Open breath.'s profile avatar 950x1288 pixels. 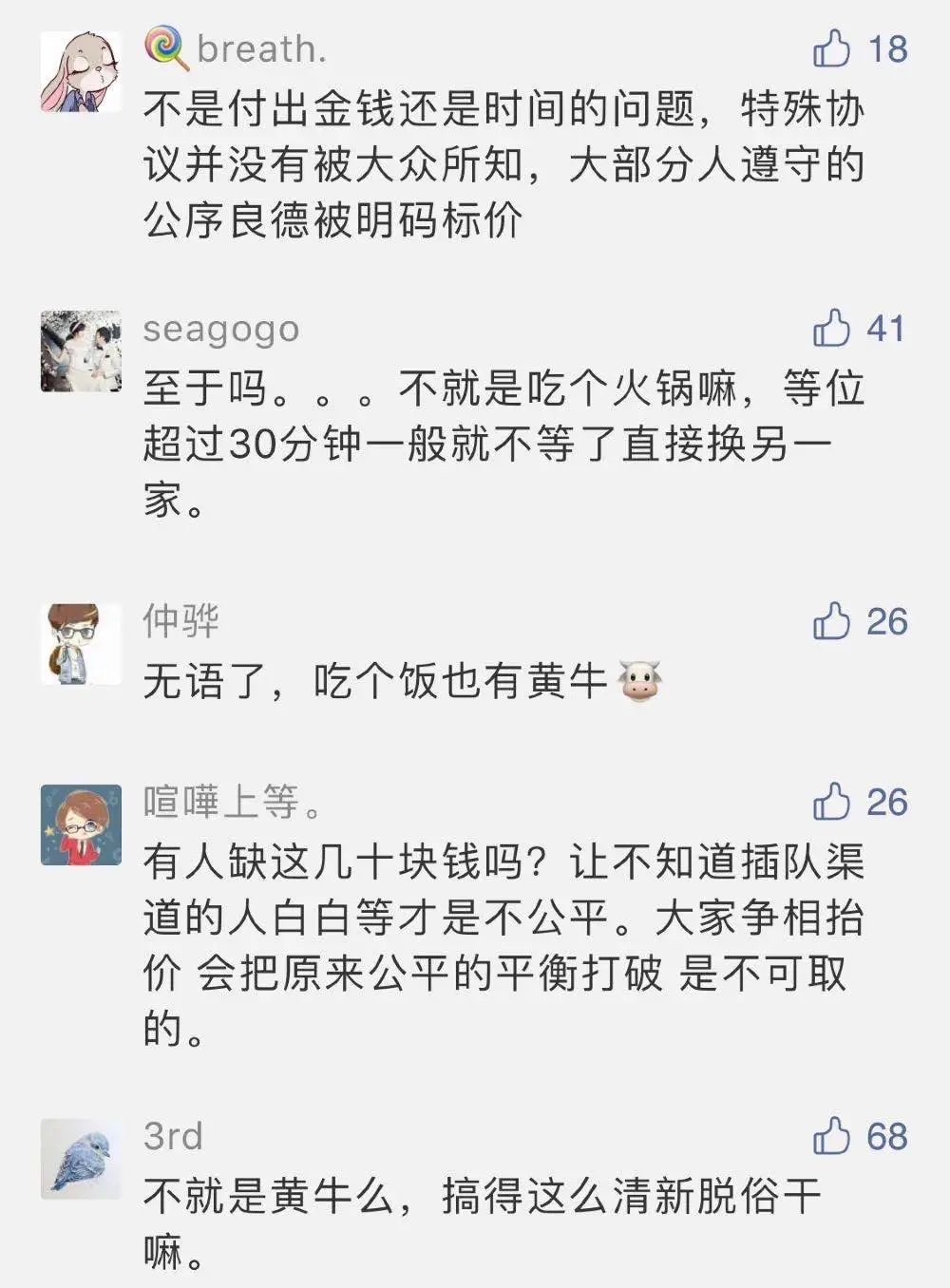82,72
